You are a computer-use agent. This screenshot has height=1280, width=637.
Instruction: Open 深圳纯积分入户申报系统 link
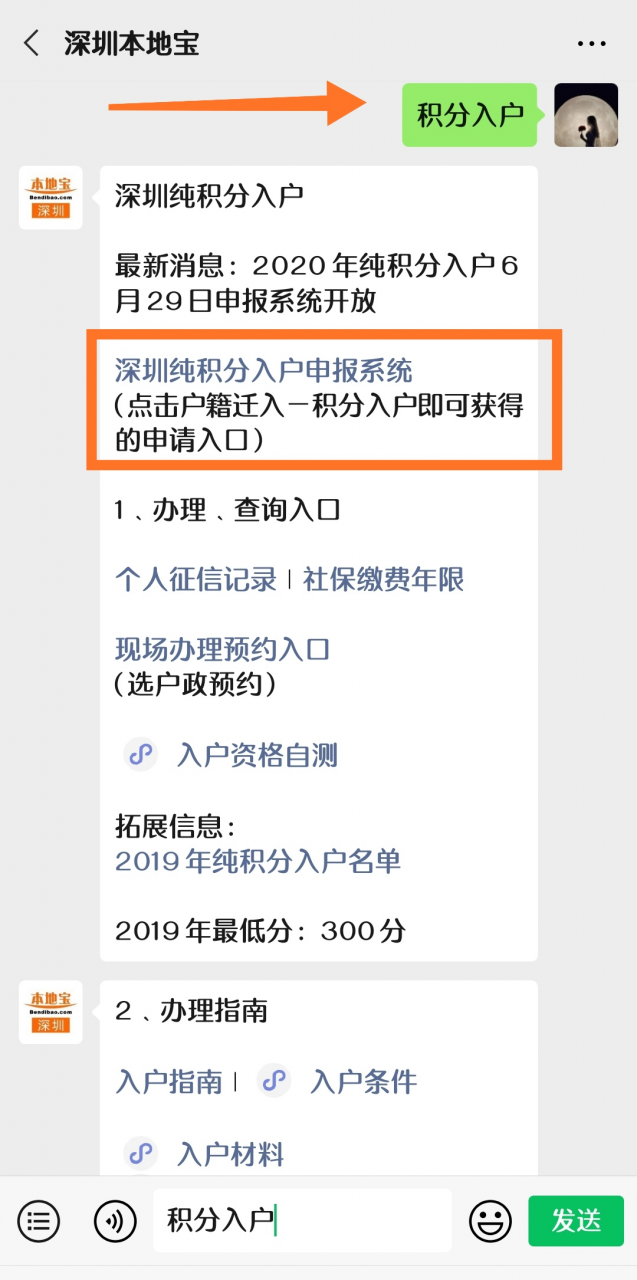(263, 371)
